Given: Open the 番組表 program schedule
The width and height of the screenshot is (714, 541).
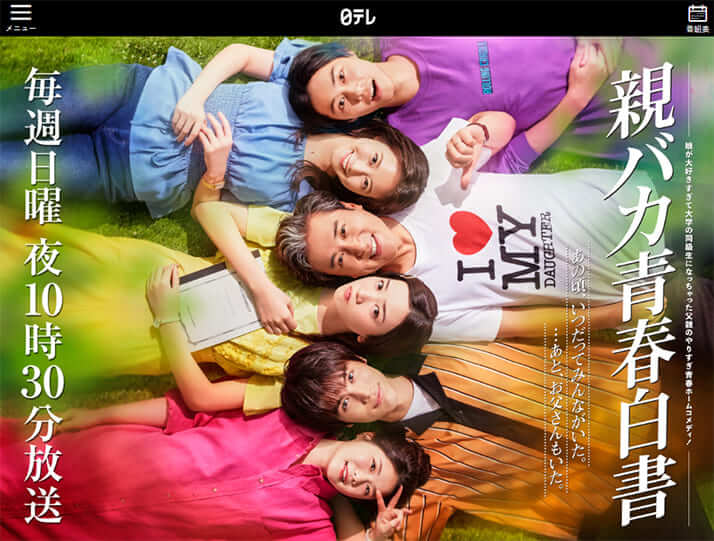Looking at the screenshot, I should [x=696, y=17].
